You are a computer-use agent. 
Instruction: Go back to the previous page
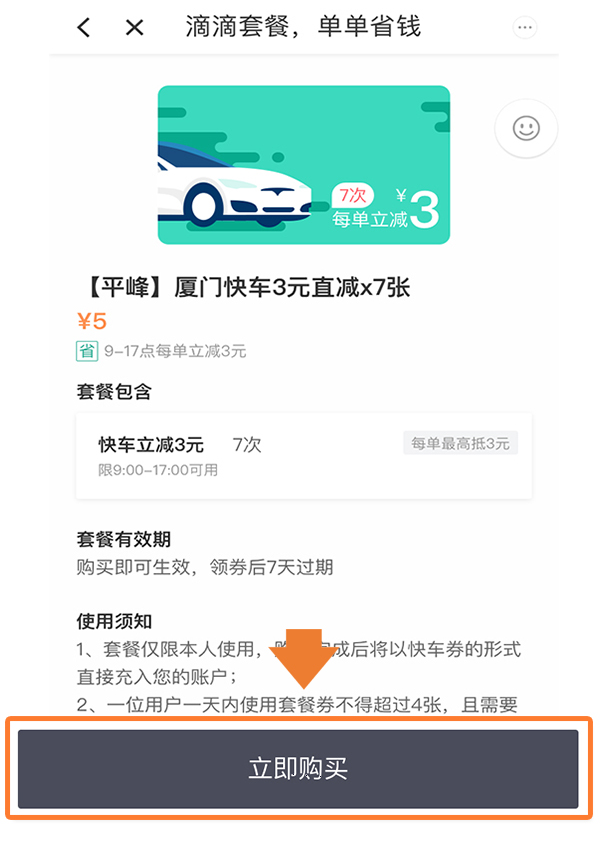click(84, 28)
